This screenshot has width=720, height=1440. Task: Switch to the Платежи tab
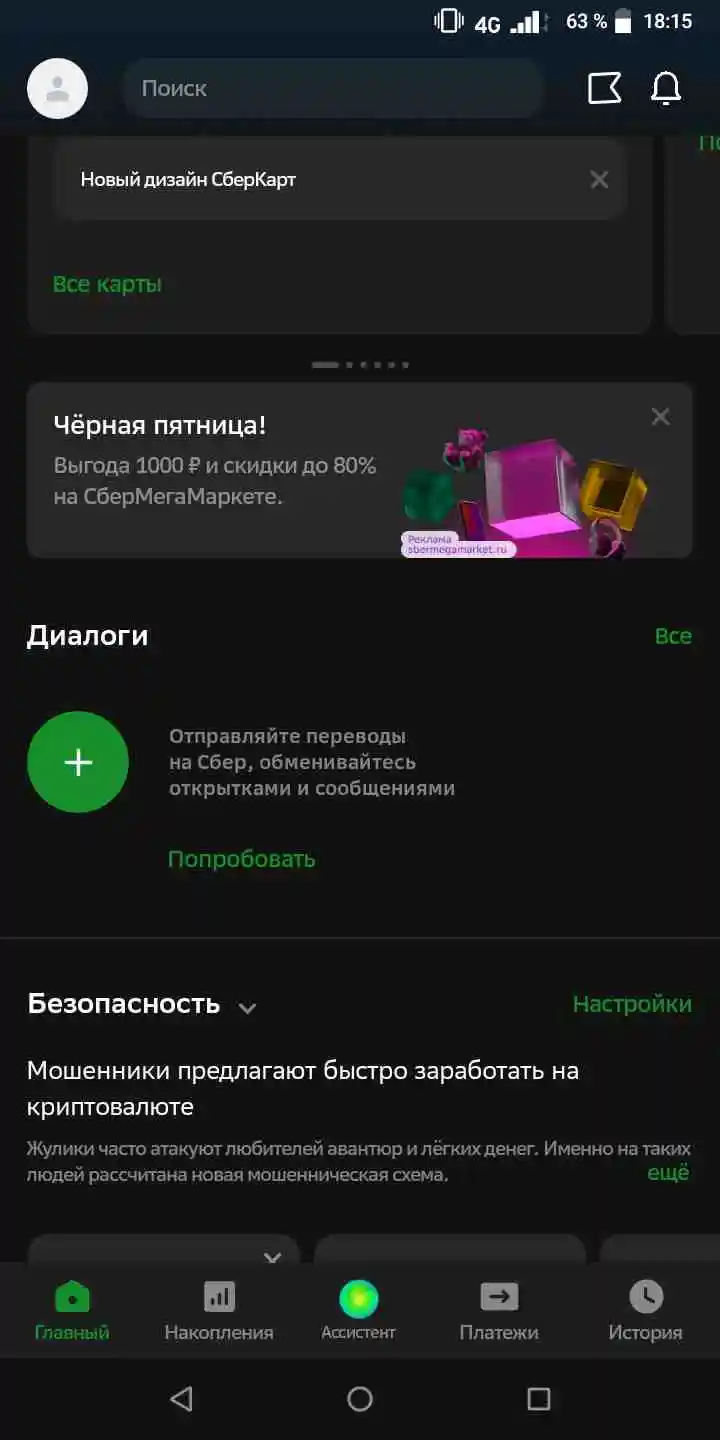[x=499, y=1311]
